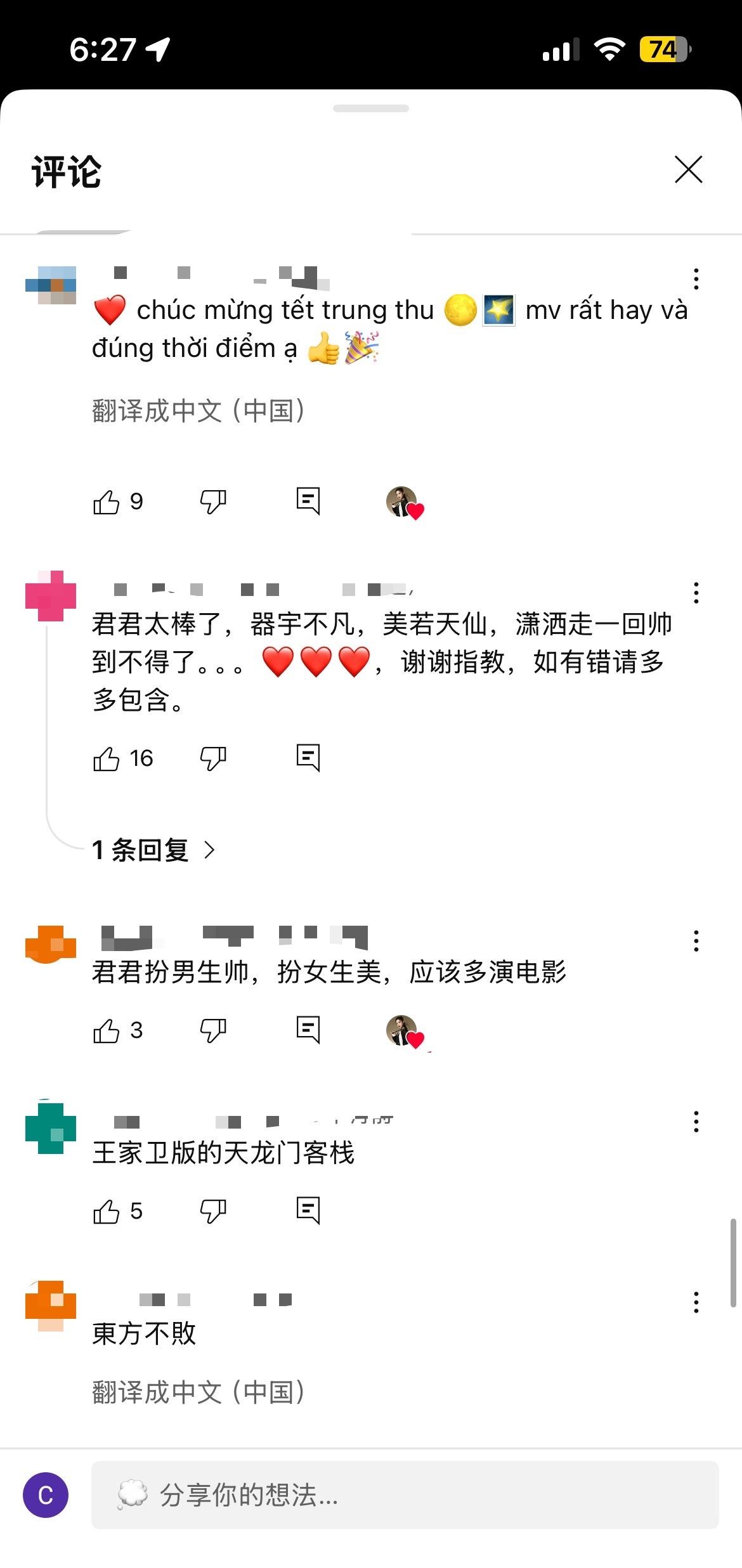Image resolution: width=742 pixels, height=1568 pixels.
Task: Translate the Vietnamese comment into Chinese
Action: pyautogui.click(x=199, y=410)
